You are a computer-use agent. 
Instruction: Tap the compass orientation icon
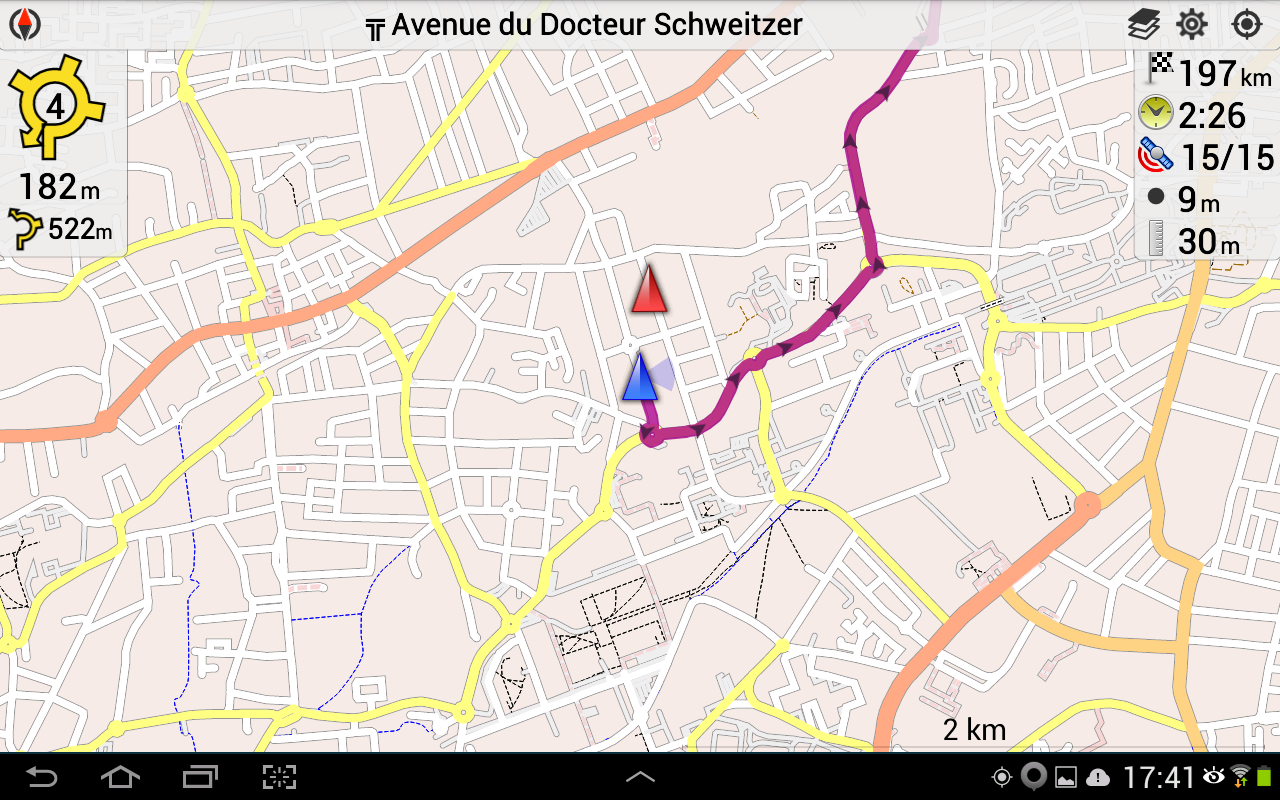pyautogui.click(x=24, y=24)
